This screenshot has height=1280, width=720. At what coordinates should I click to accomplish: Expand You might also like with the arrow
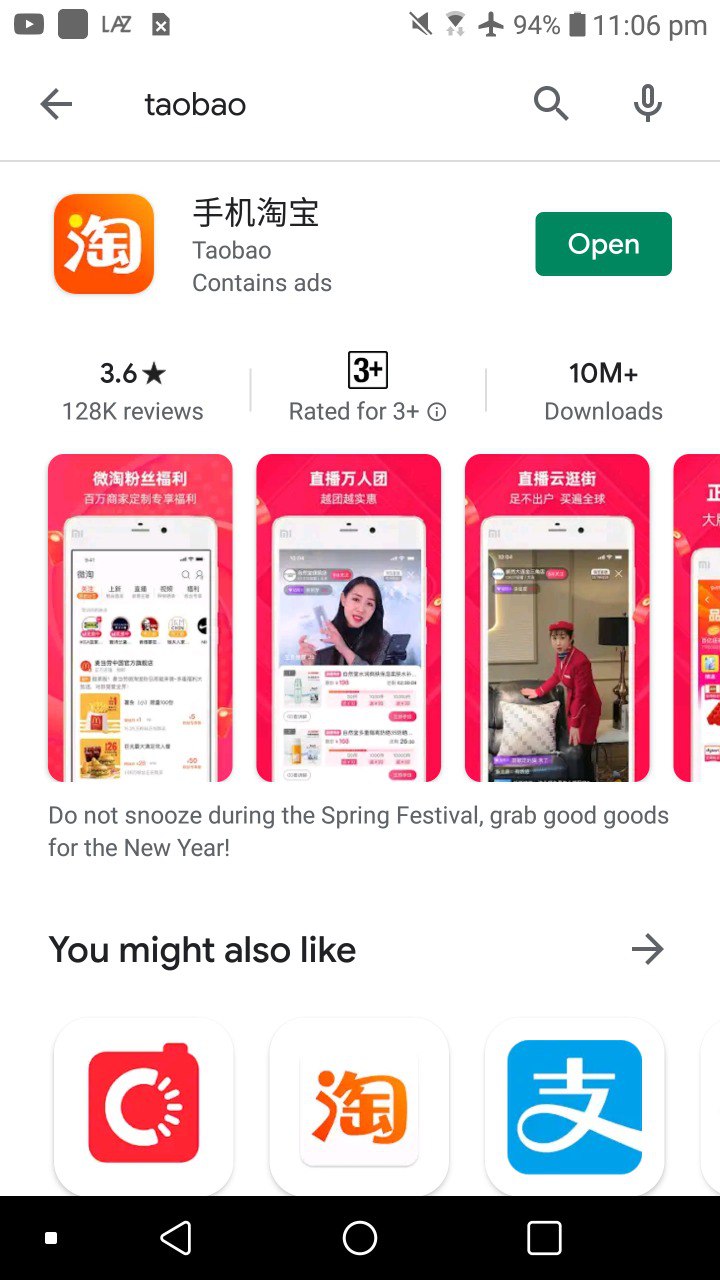[648, 949]
